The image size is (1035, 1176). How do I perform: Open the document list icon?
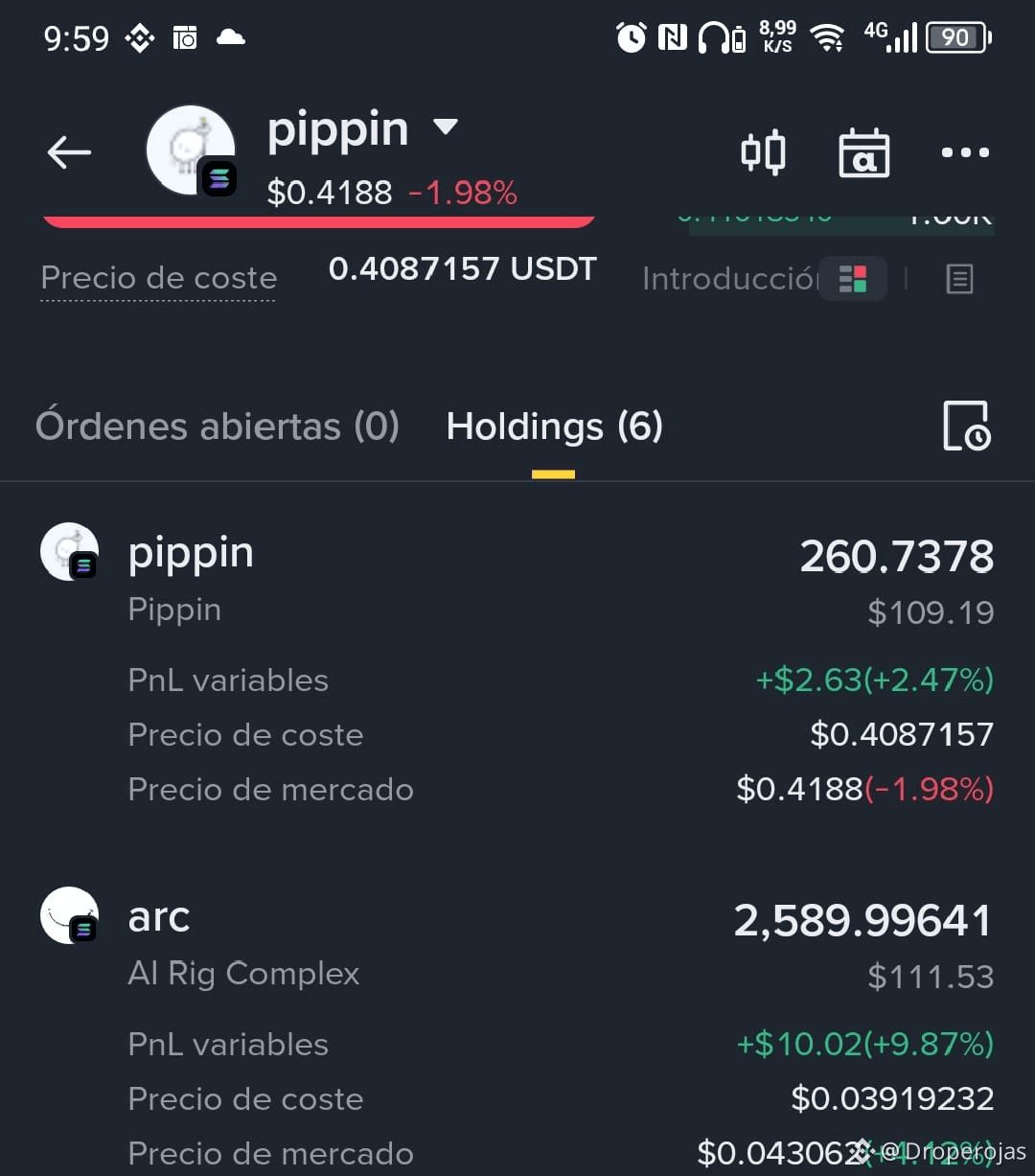pos(959,279)
